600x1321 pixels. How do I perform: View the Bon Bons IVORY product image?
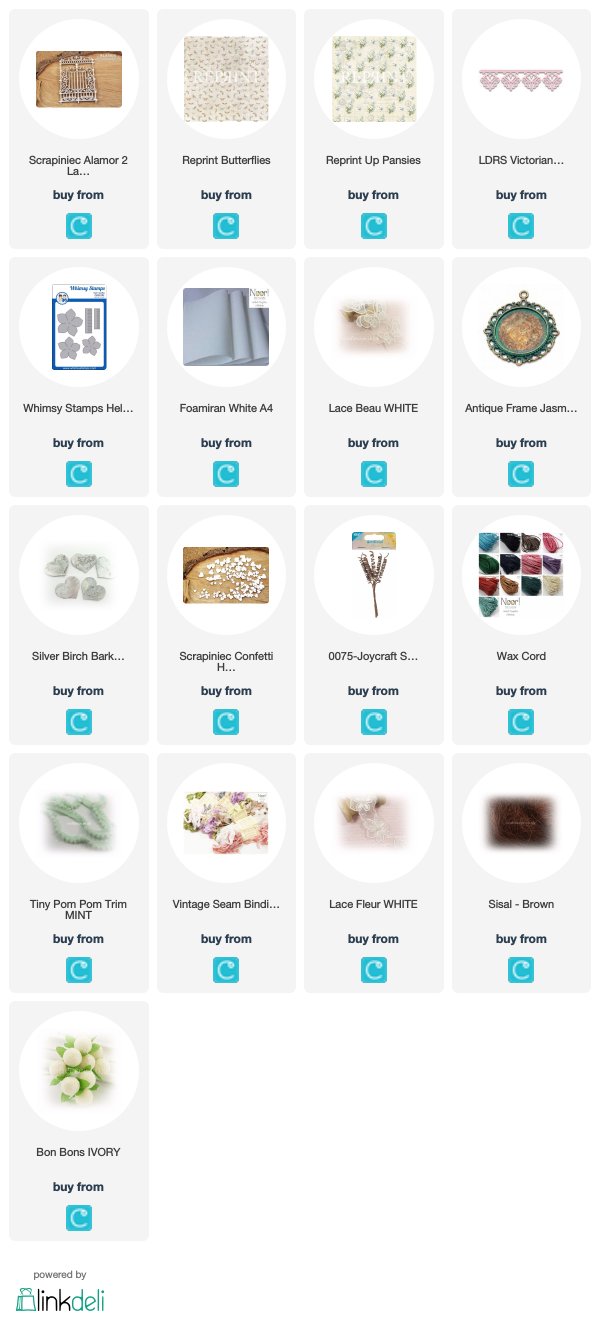pos(79,1071)
